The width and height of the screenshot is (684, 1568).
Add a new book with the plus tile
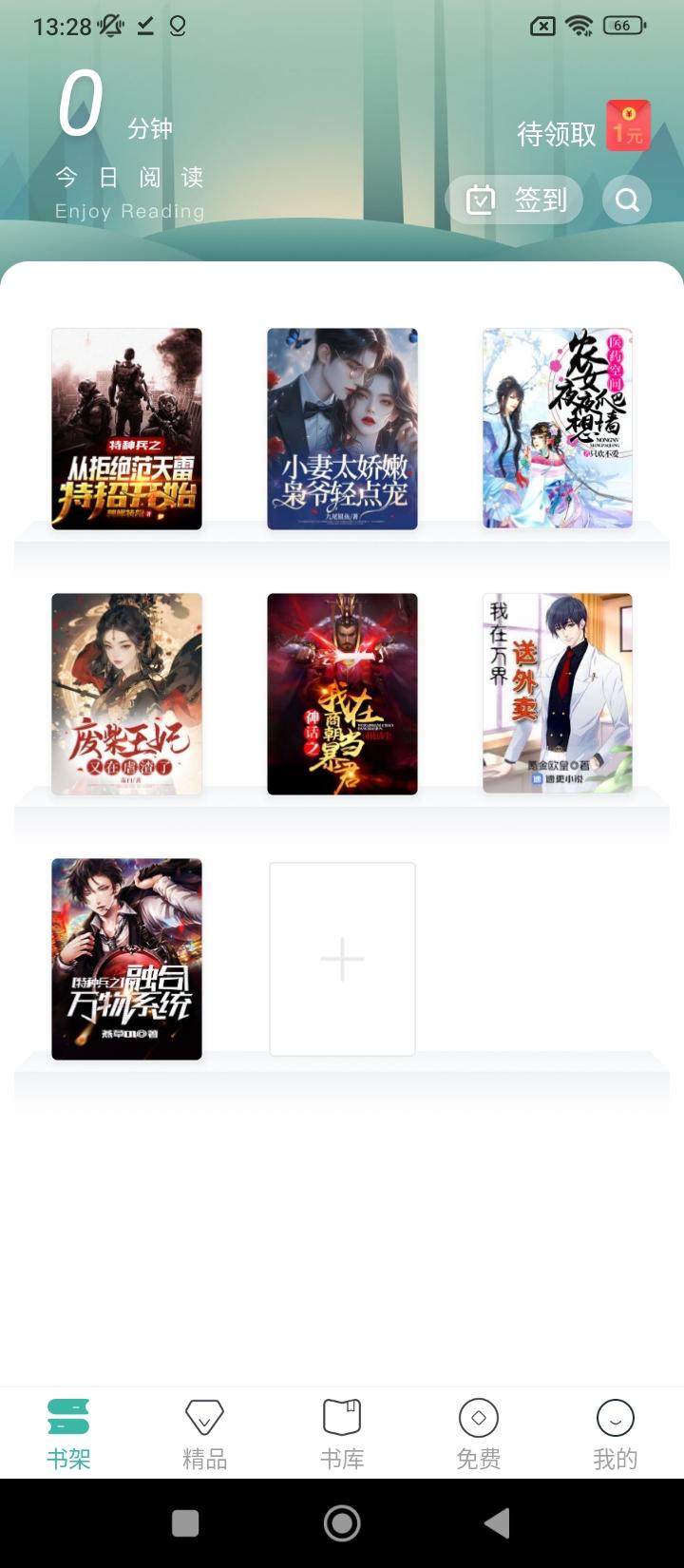point(342,959)
